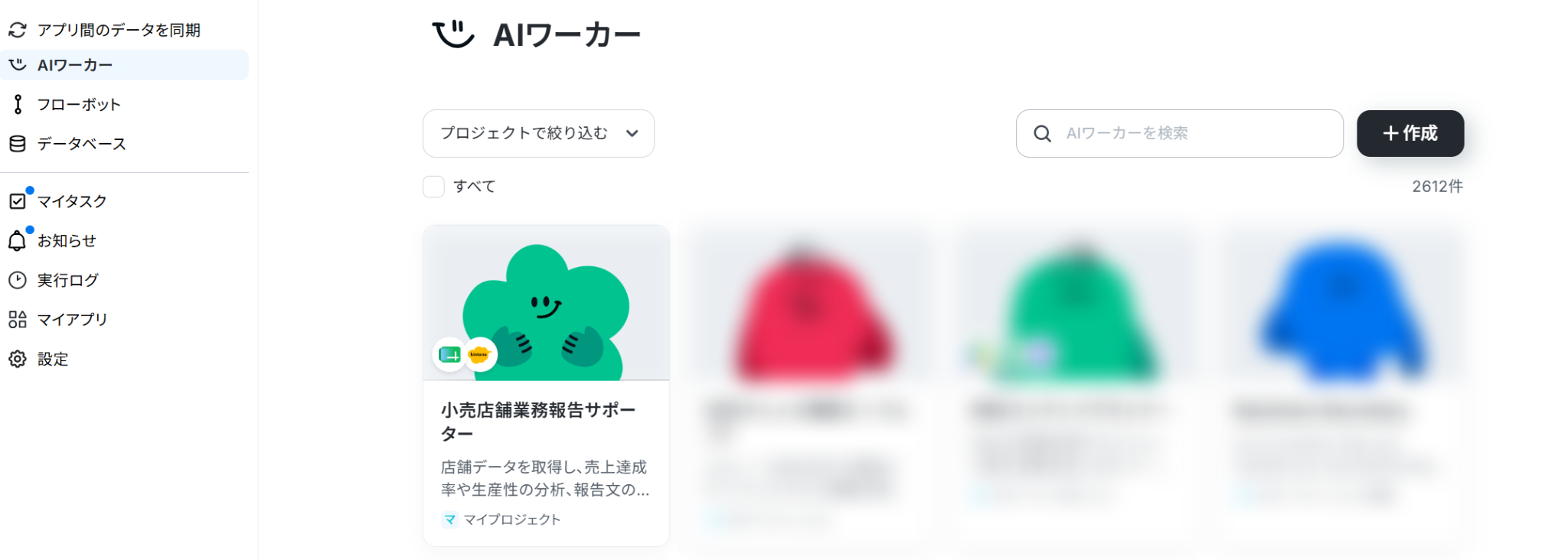Go to マイアプリ
The image size is (1568, 560).
(x=124, y=320)
